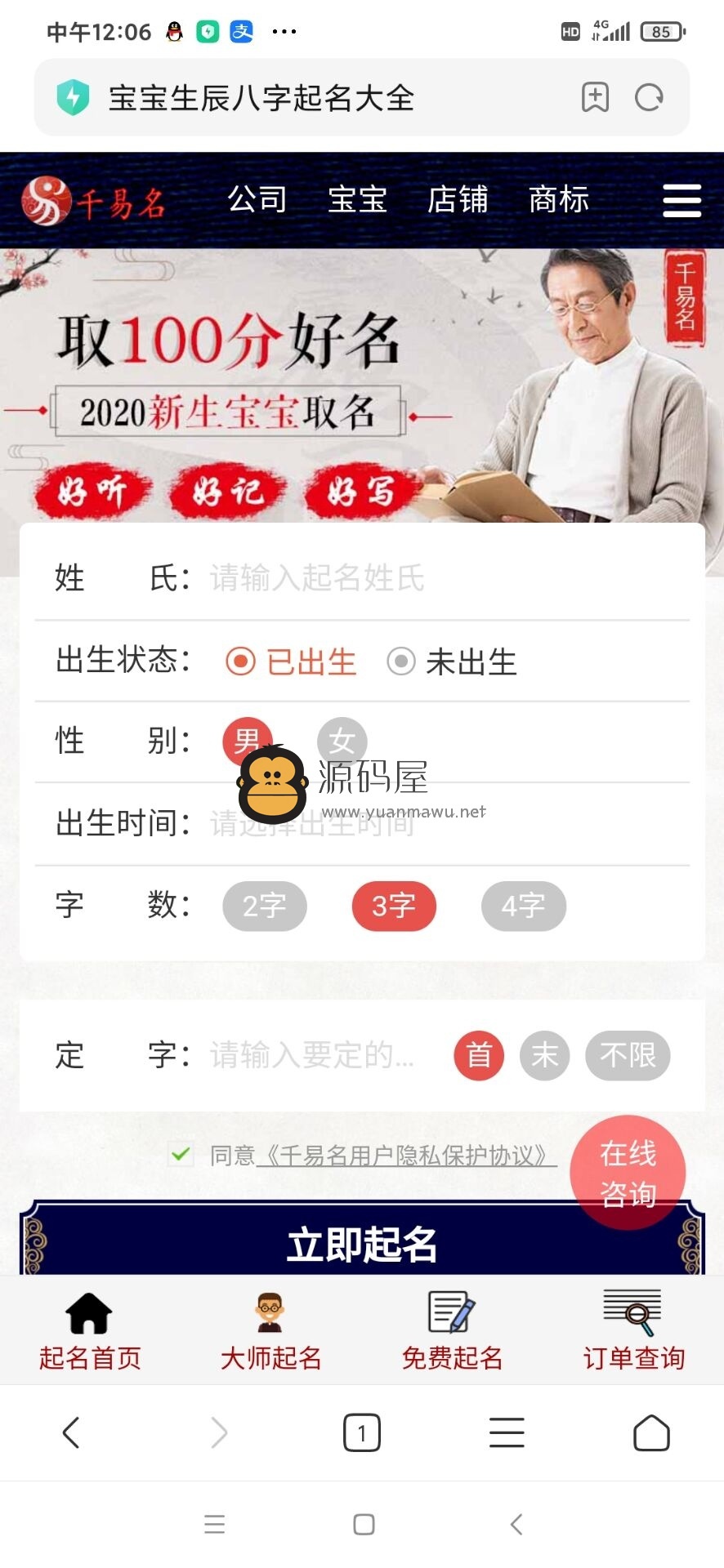Open the 千易名用户隐私保护协议 link

coord(405,1156)
